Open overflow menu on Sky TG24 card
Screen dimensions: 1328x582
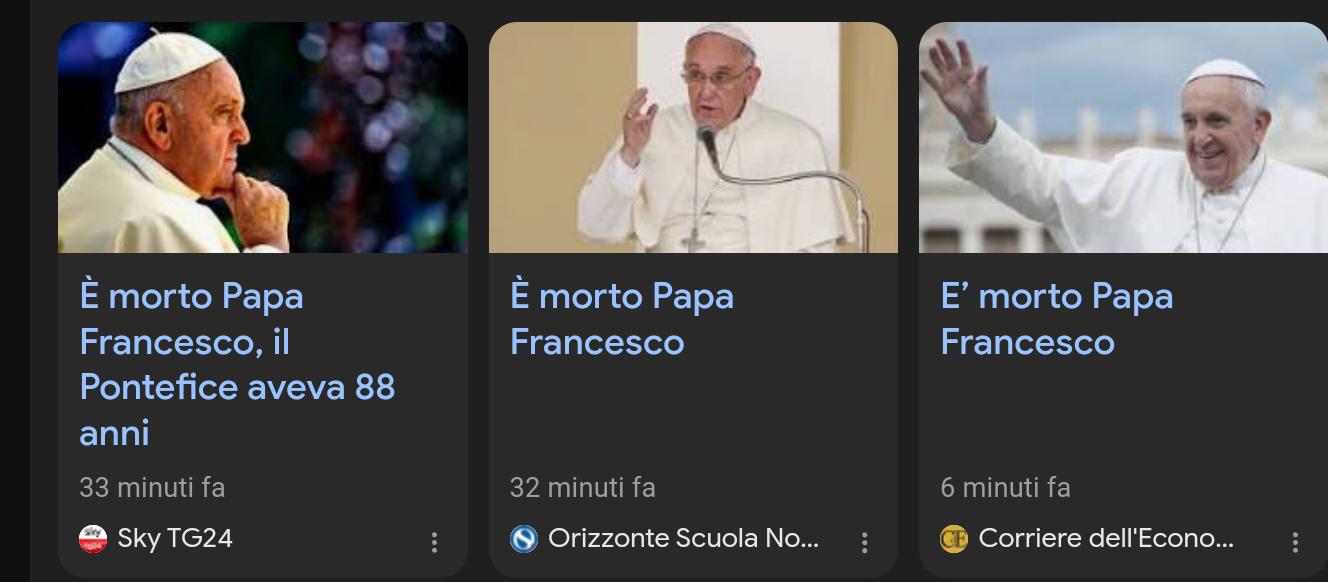[434, 542]
